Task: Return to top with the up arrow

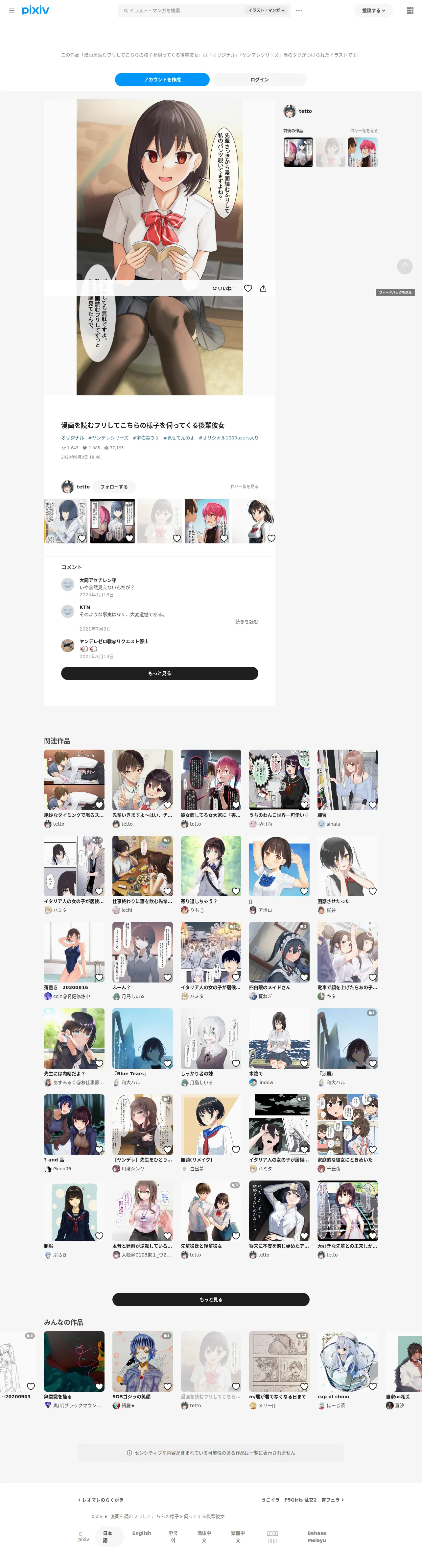Action: (405, 267)
